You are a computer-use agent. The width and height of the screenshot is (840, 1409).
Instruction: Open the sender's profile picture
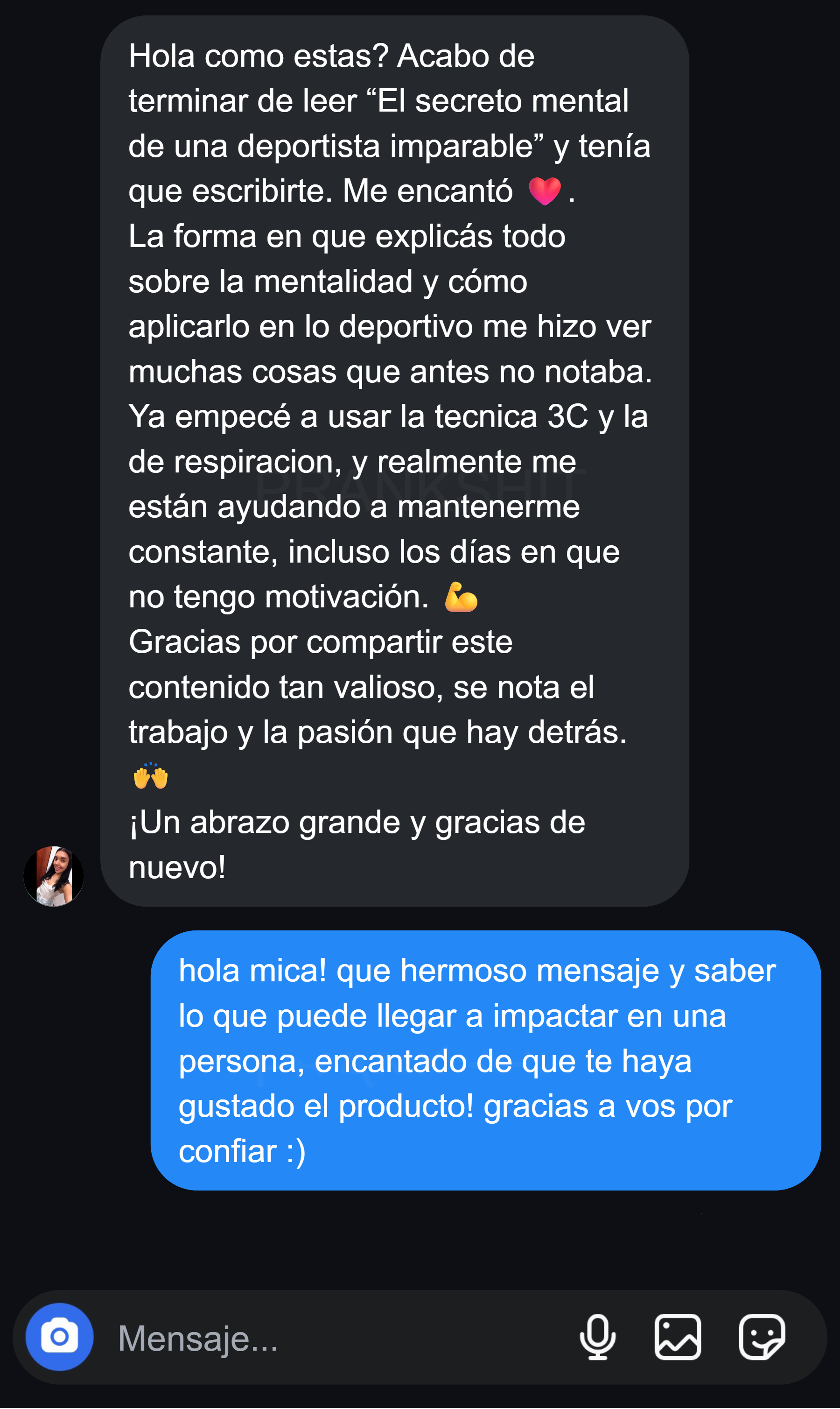[54, 876]
